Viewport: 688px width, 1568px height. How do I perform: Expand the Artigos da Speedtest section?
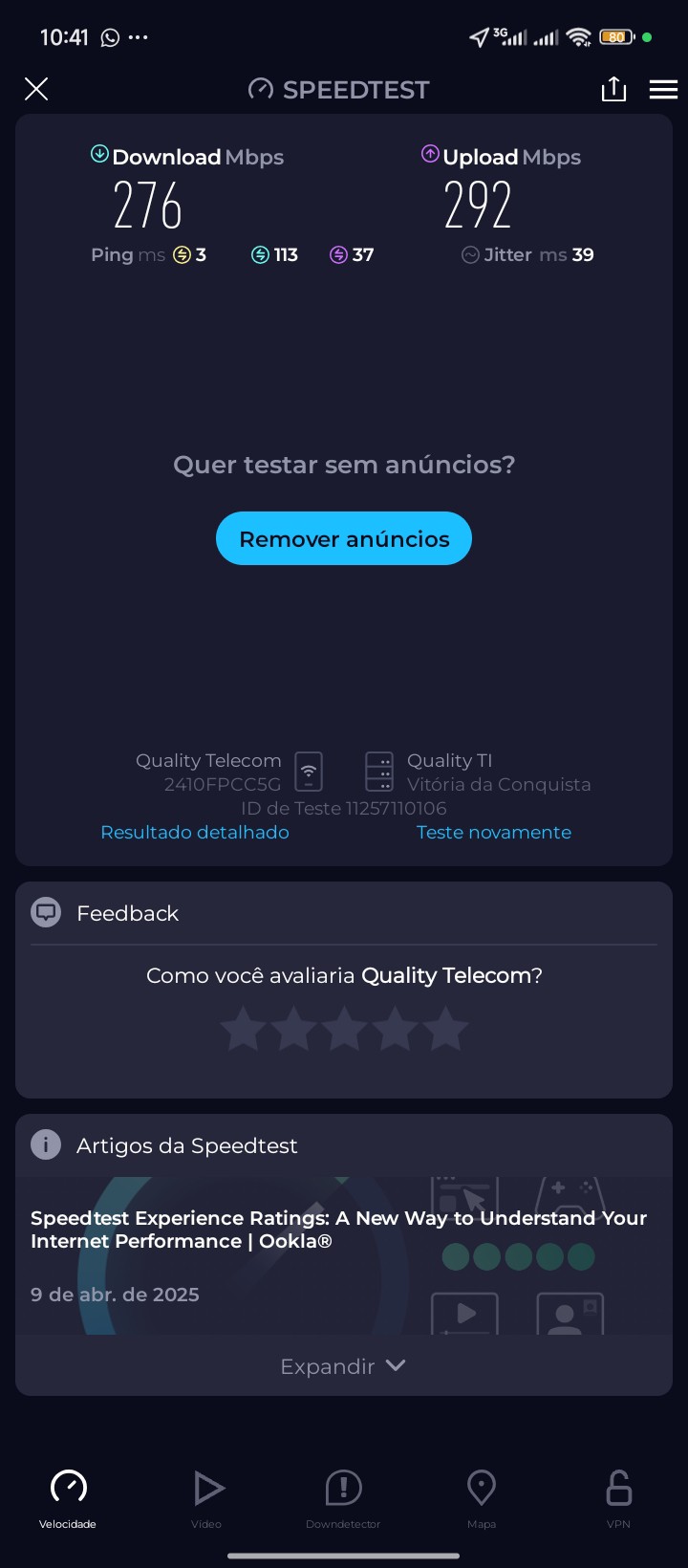pos(344,1366)
